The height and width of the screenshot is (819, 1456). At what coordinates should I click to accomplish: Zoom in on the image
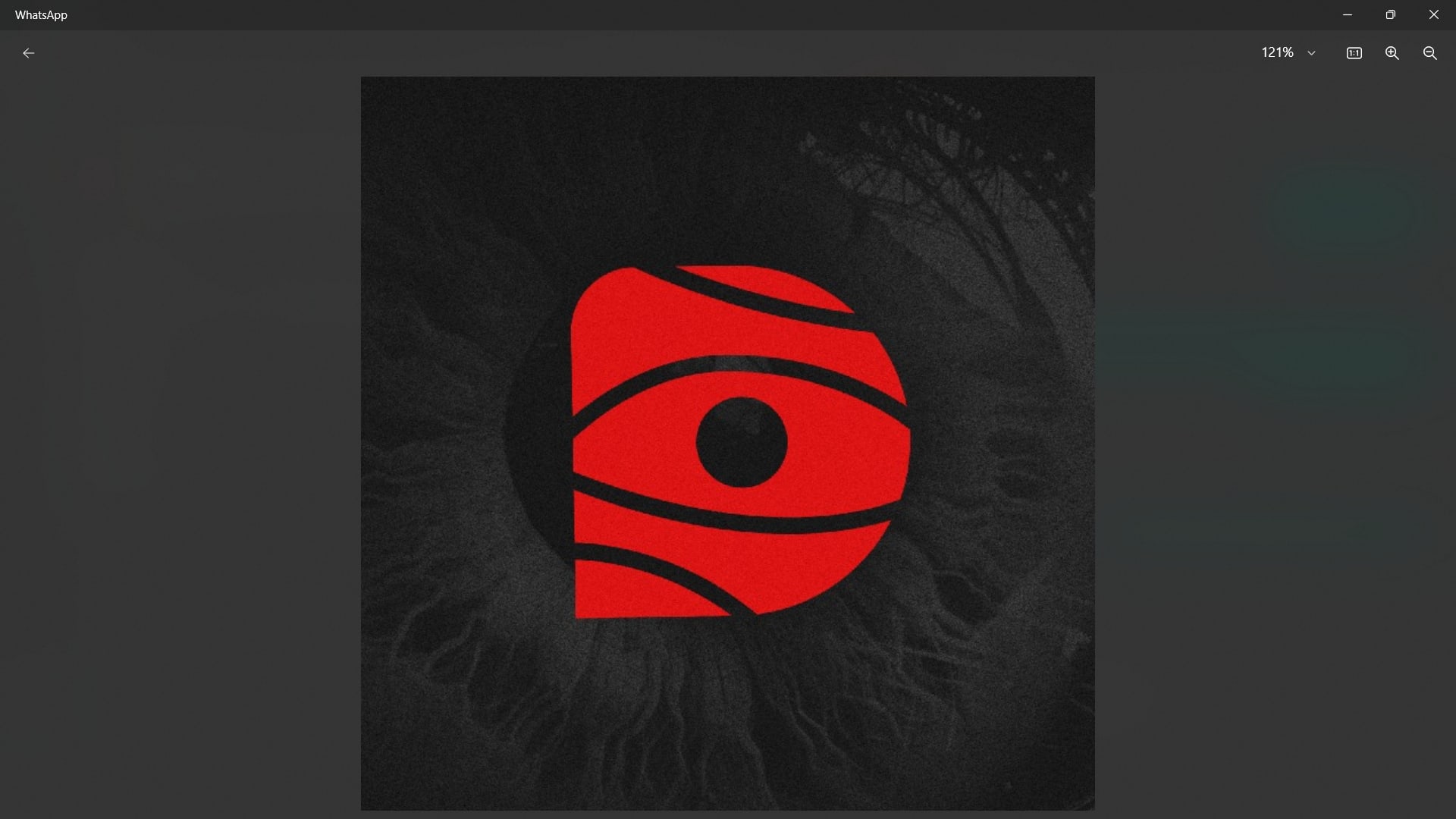coord(1392,53)
